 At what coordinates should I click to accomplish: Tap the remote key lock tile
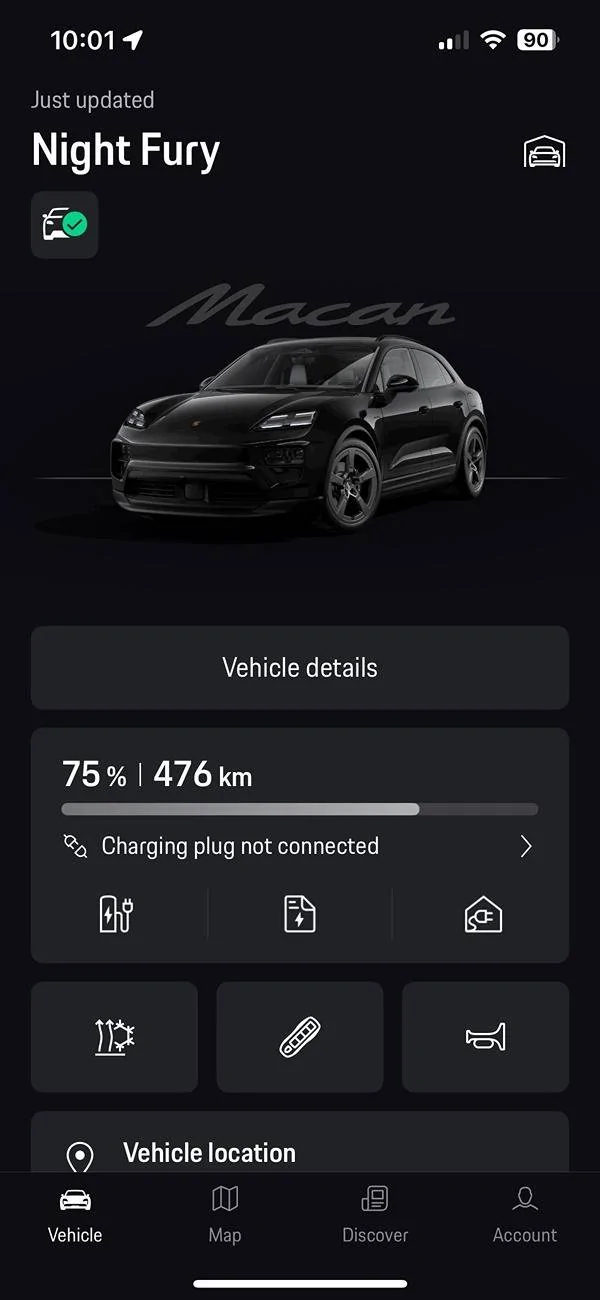click(x=300, y=1037)
